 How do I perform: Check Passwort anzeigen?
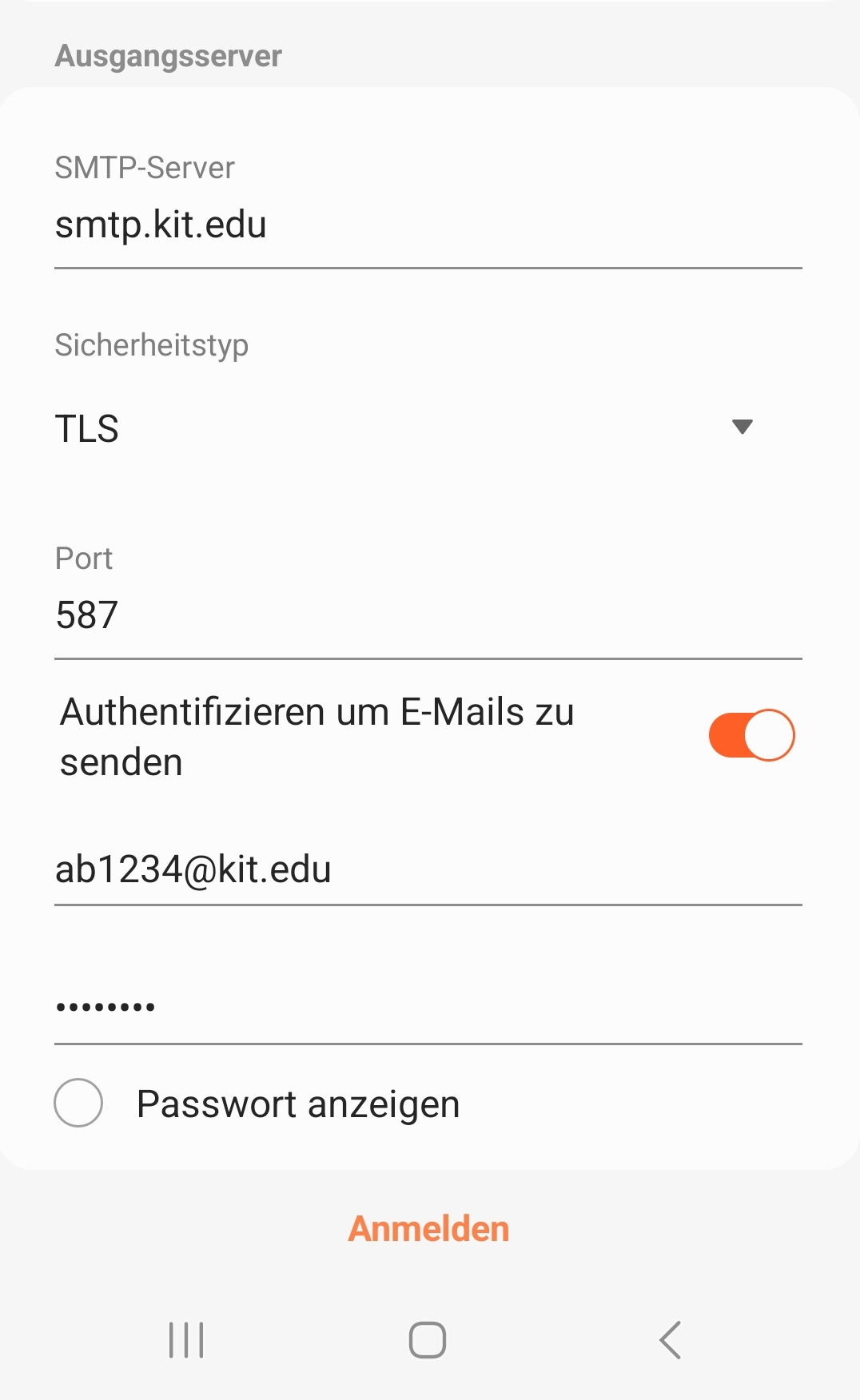click(x=78, y=1103)
